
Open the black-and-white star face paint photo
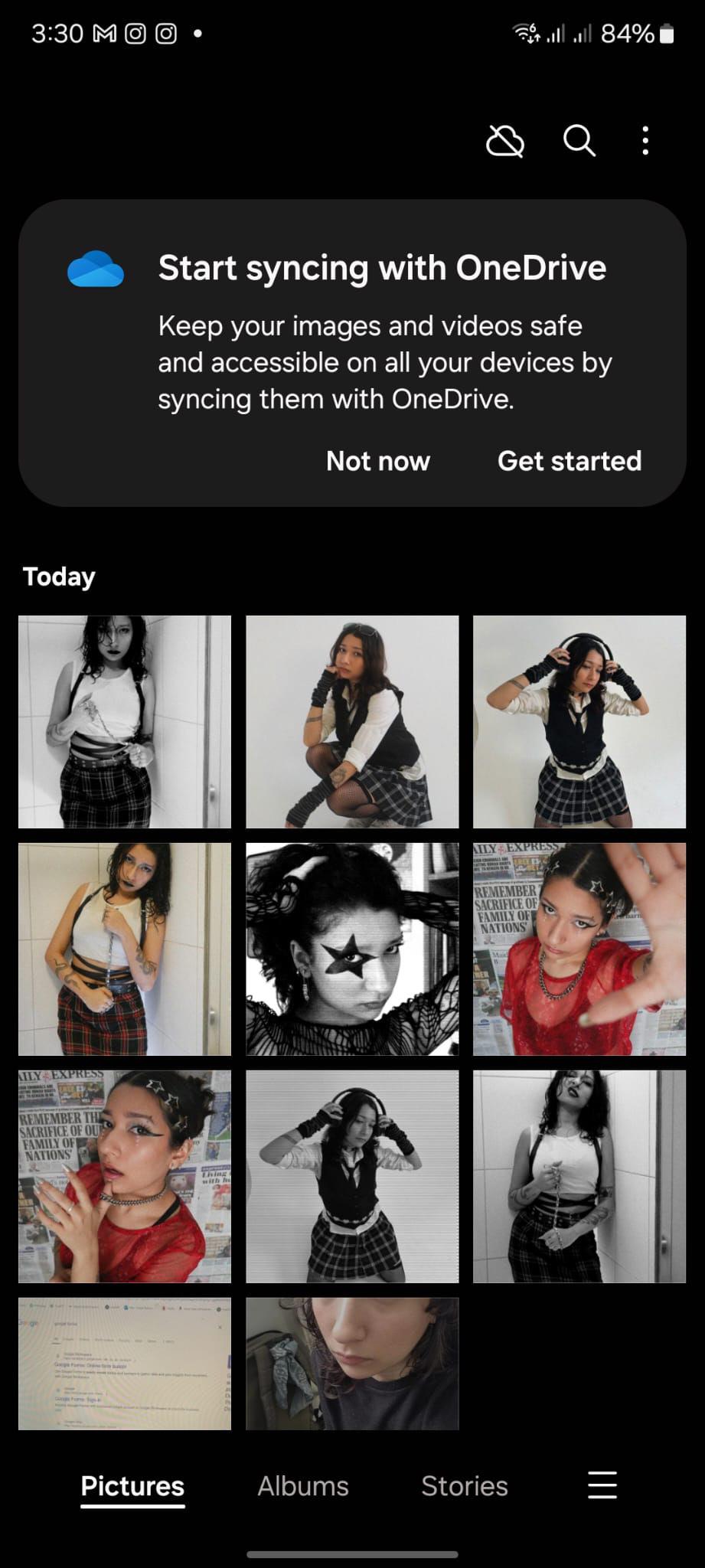point(352,949)
